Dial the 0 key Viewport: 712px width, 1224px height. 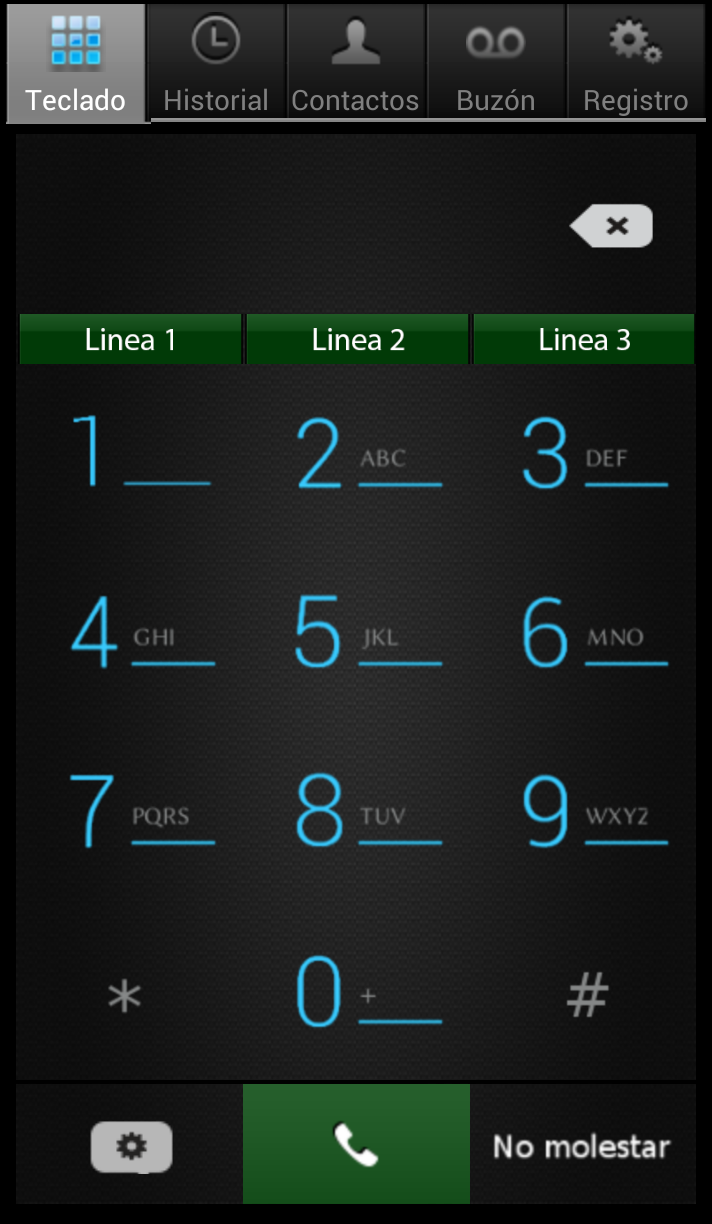pos(357,993)
